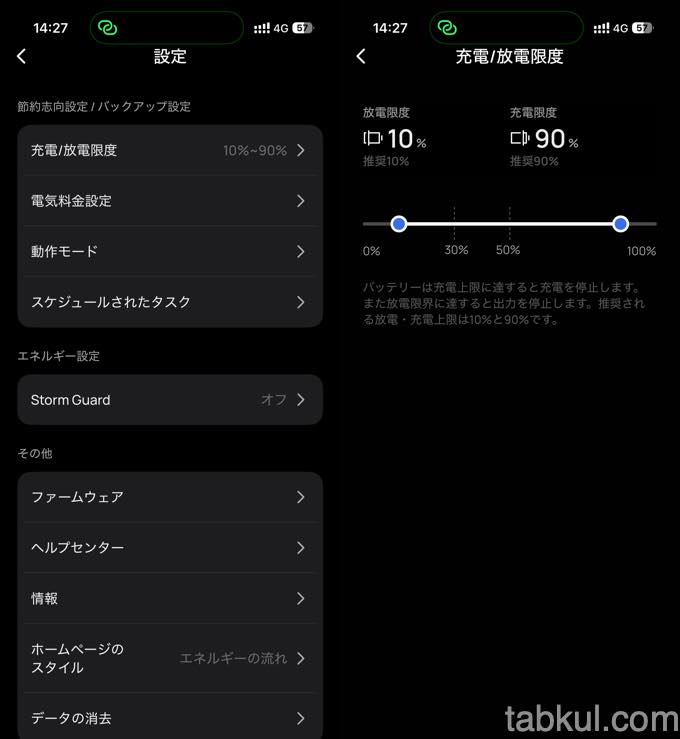Go back from the 設定 screen
The width and height of the screenshot is (680, 739).
[22, 57]
